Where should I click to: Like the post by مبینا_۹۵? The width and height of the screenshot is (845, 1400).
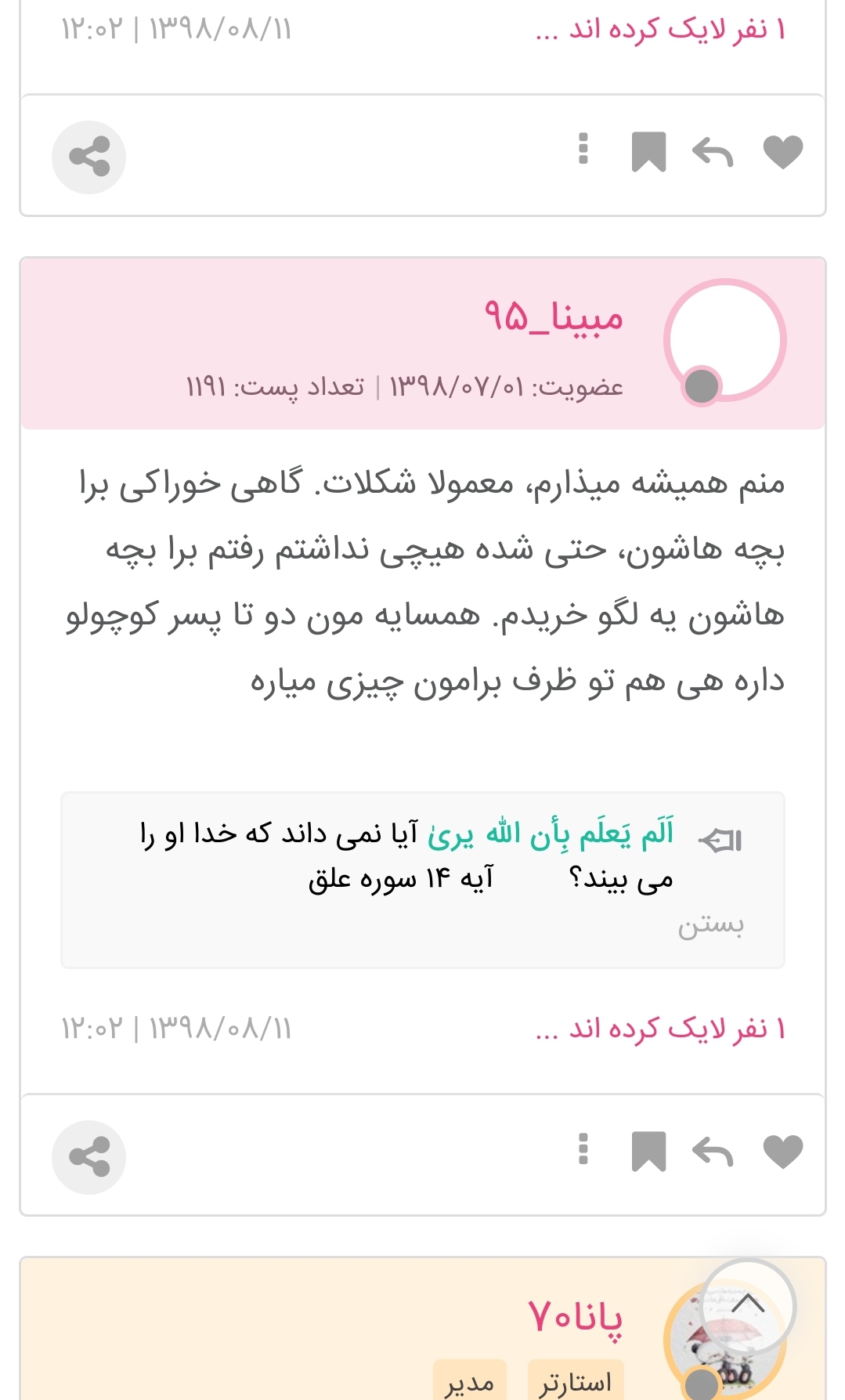click(782, 1152)
